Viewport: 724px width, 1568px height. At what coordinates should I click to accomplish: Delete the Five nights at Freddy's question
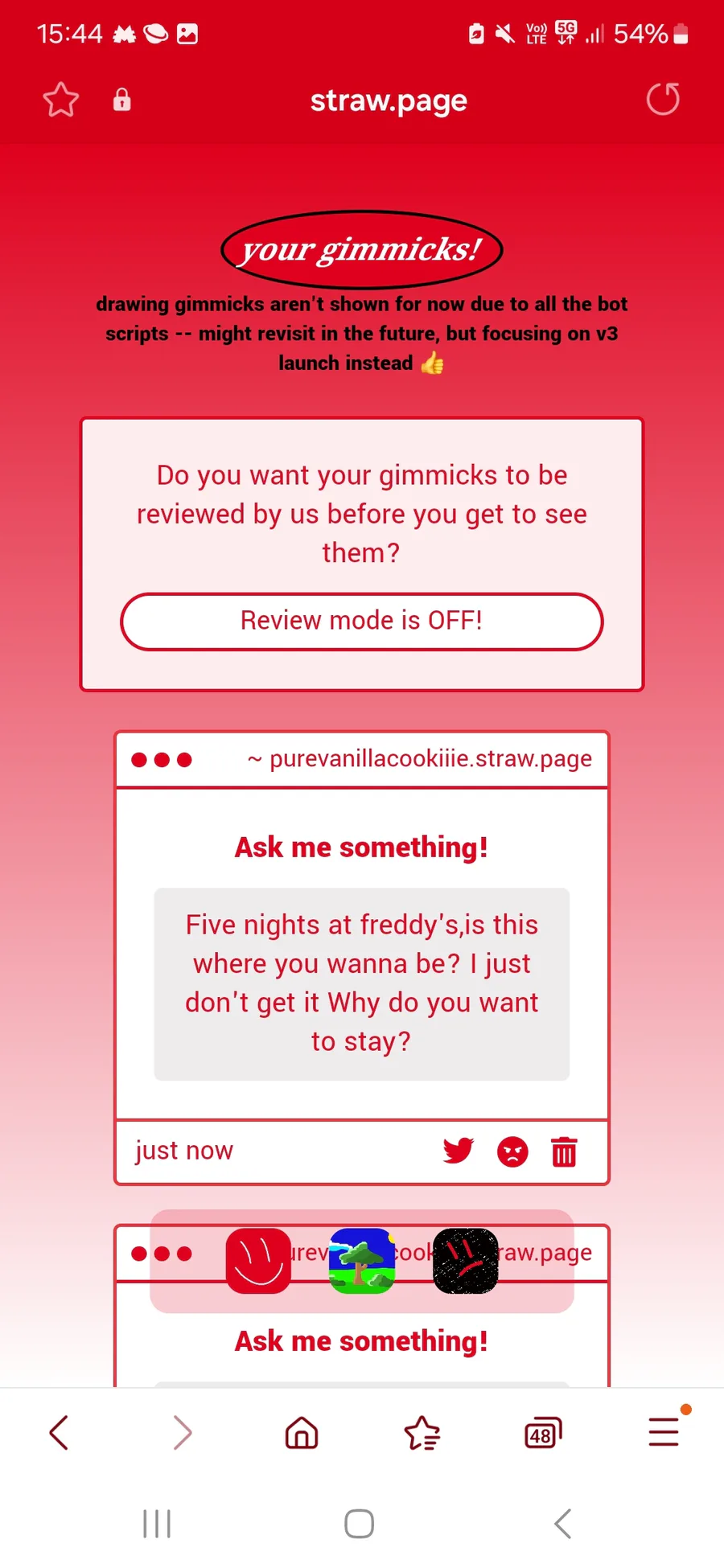[x=564, y=1151]
